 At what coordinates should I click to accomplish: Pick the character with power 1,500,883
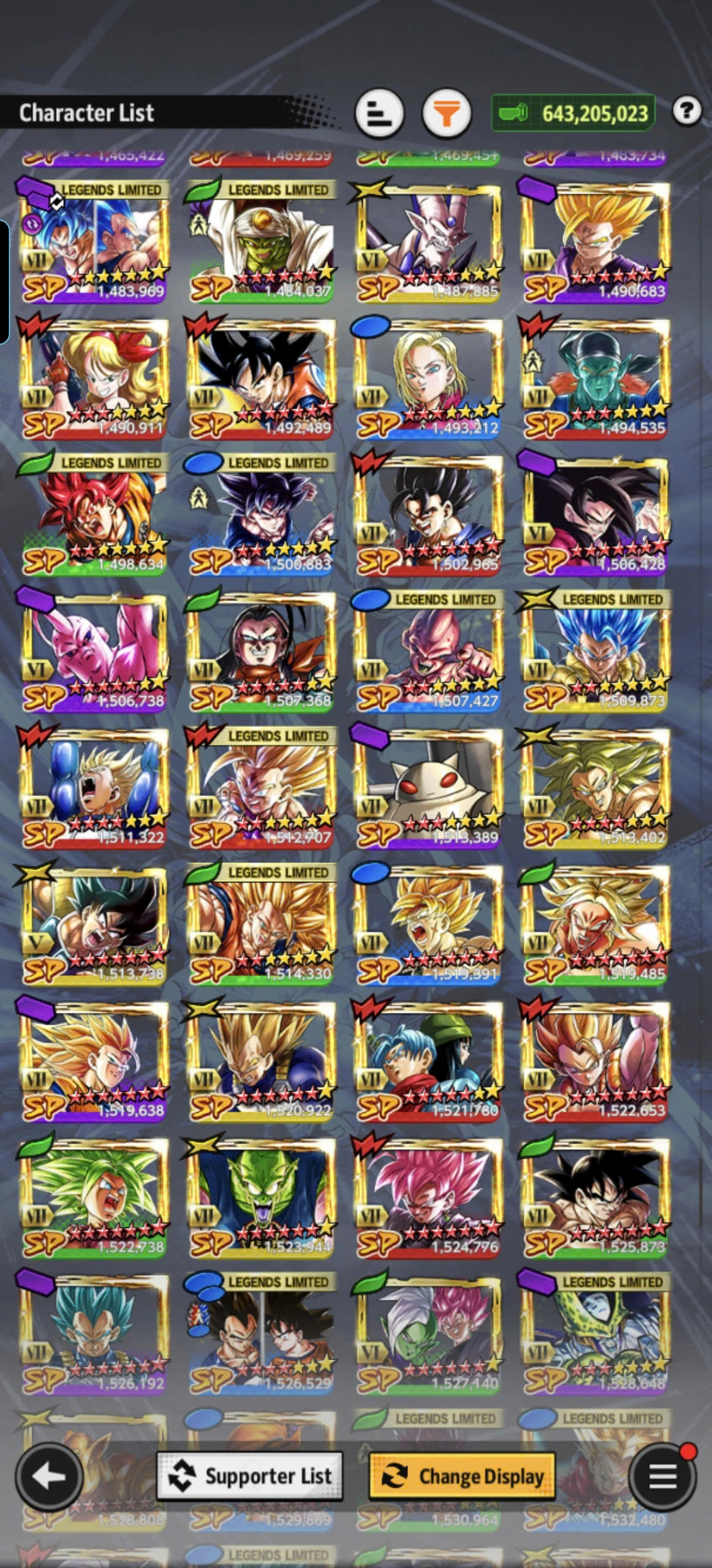(x=261, y=514)
